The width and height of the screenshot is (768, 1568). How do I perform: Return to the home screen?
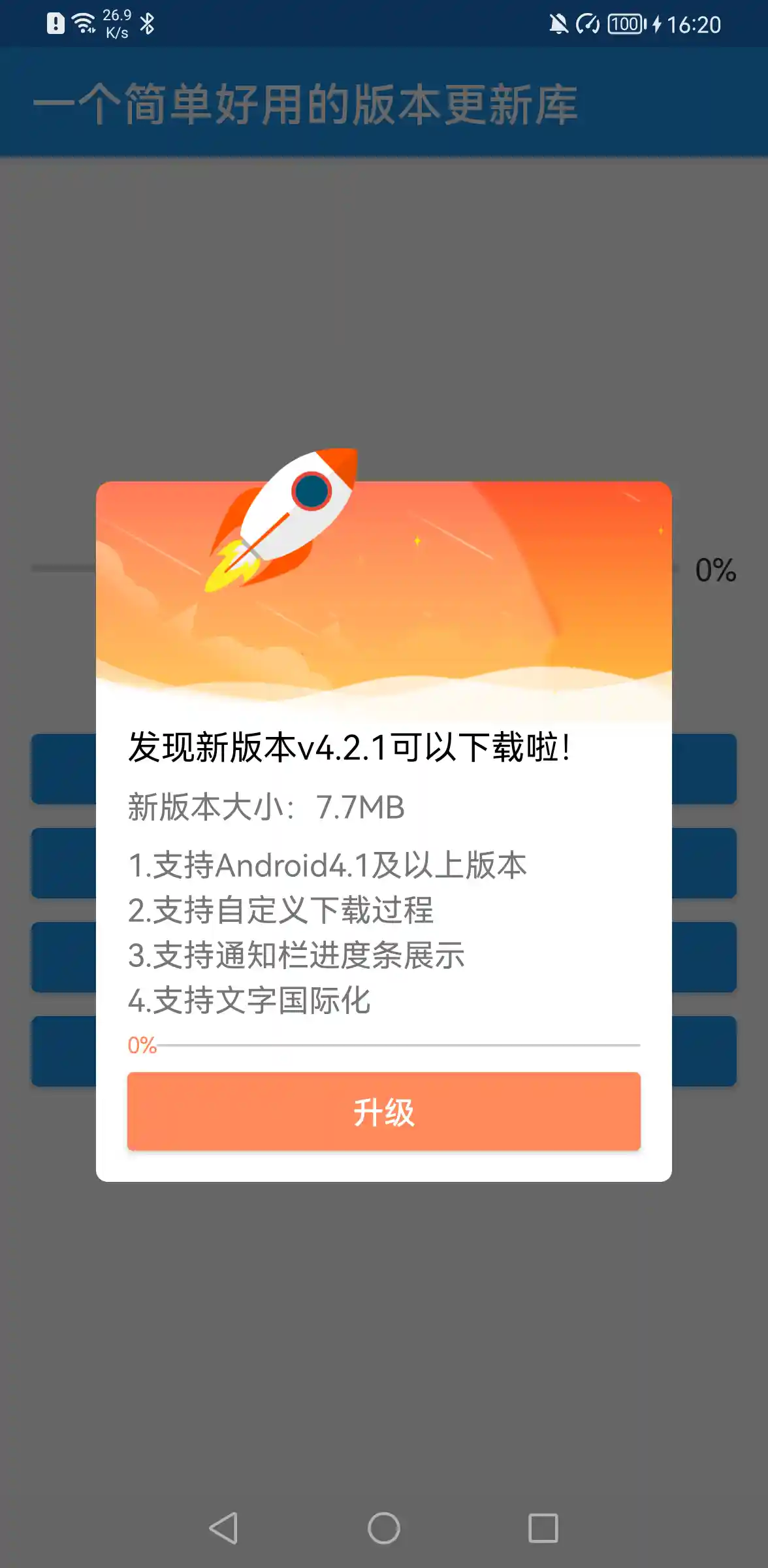tap(384, 1528)
